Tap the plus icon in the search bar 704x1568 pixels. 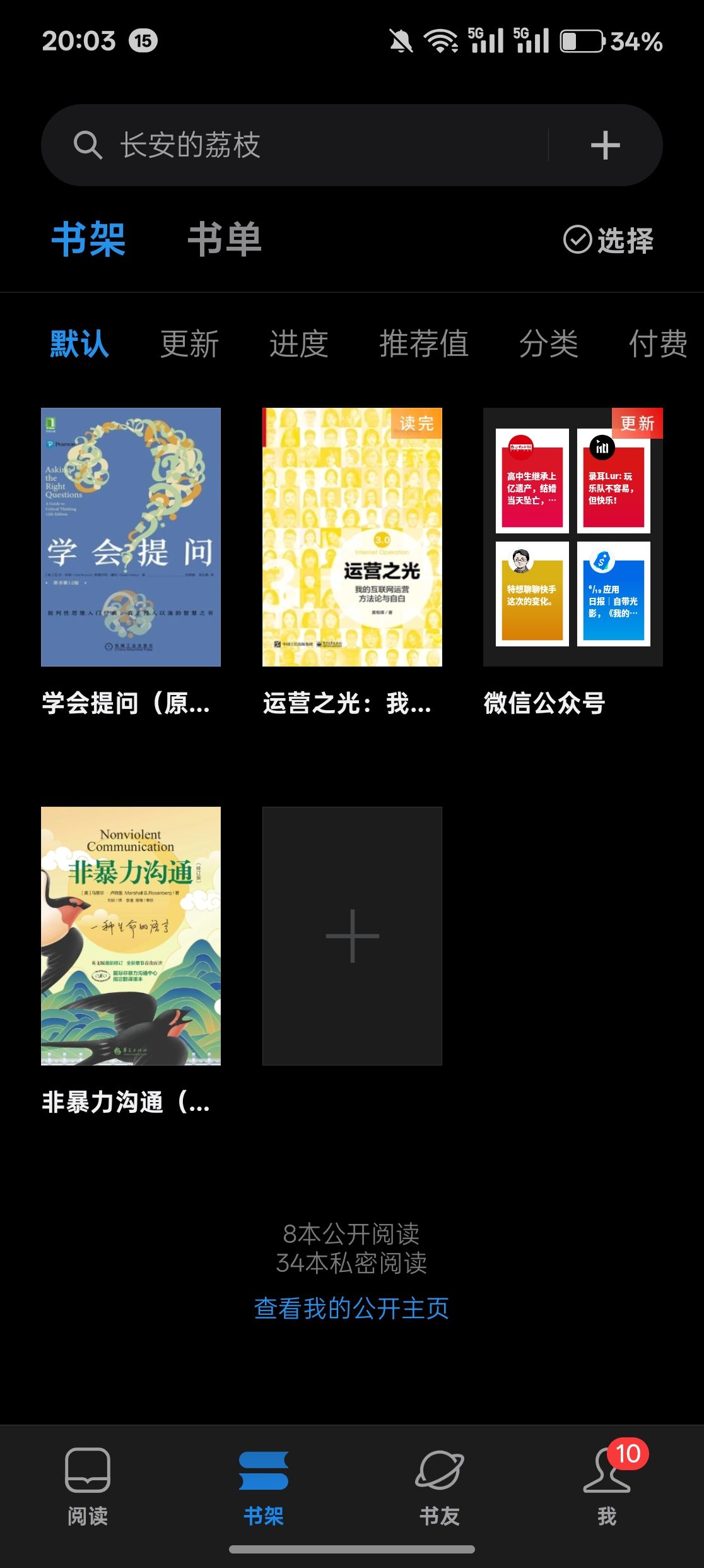coord(605,145)
